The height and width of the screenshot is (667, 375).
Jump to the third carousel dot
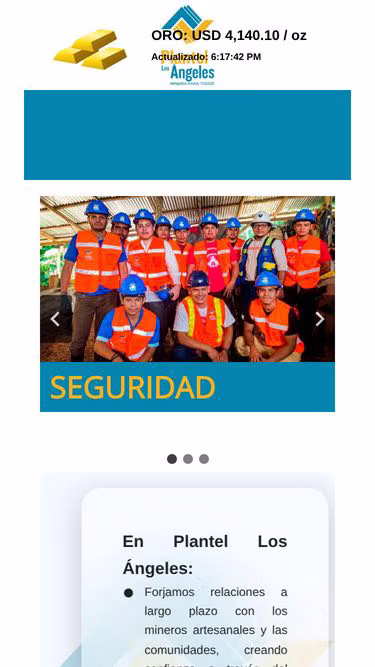click(x=204, y=459)
